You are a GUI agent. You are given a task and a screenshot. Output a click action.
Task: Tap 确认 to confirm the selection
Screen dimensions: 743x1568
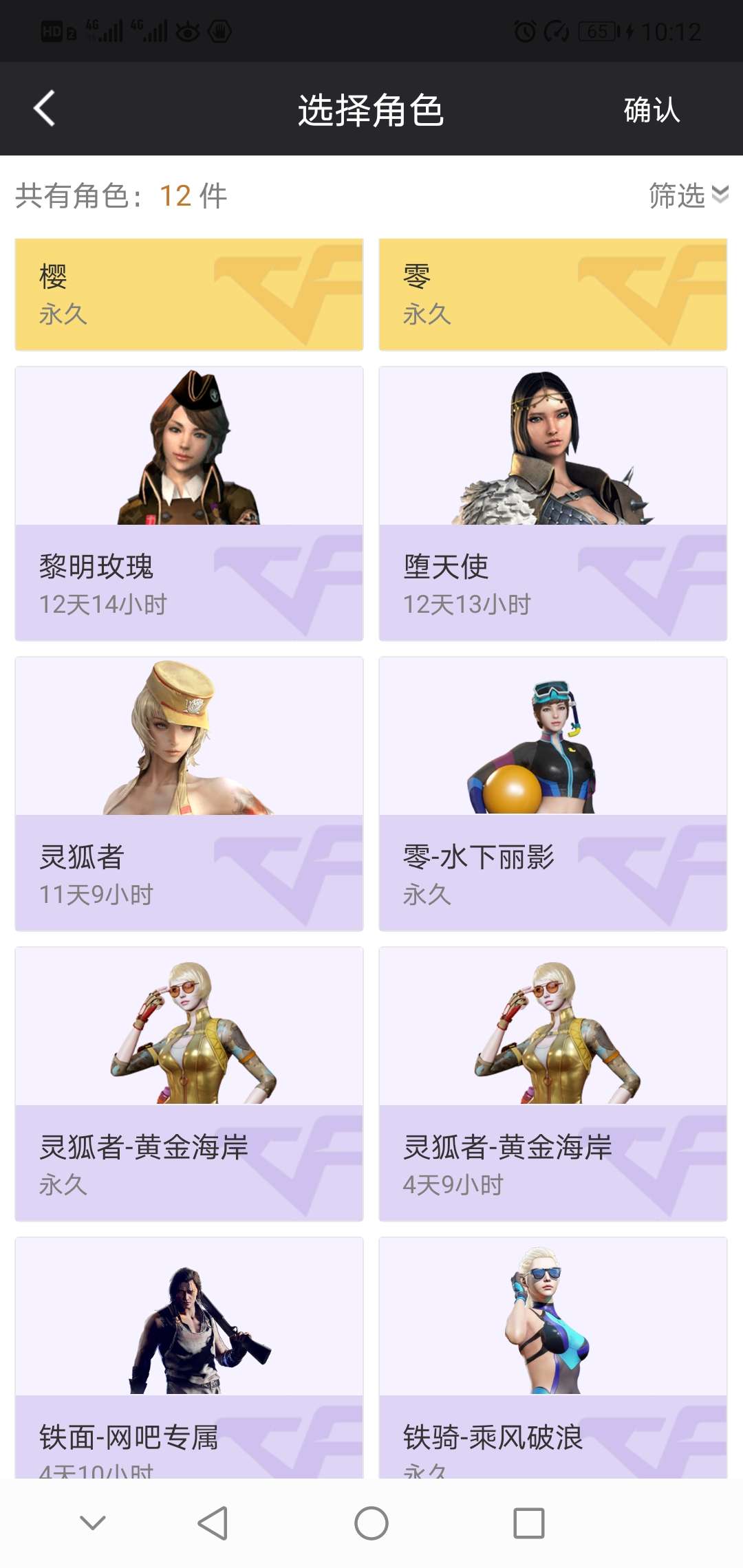[x=651, y=110]
